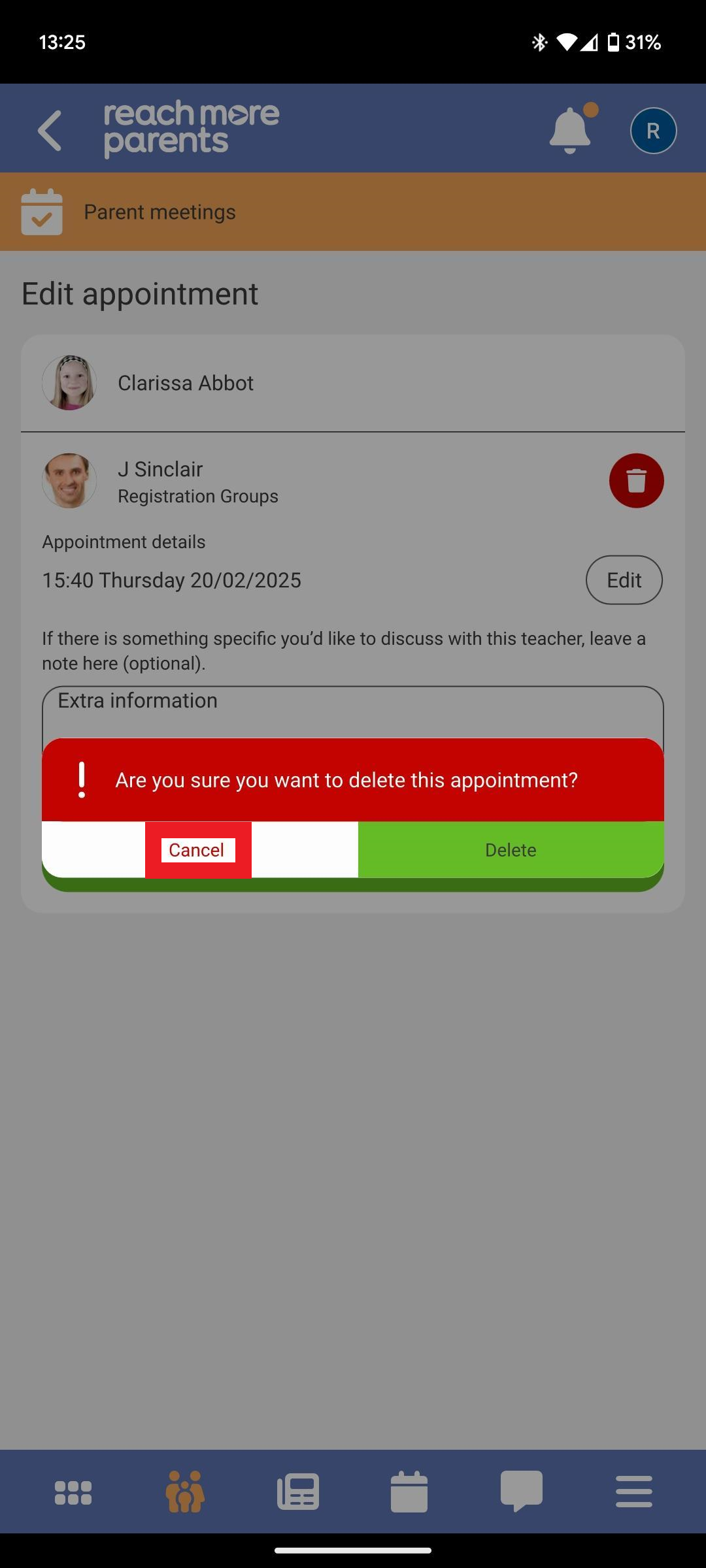Tap the trash icon beside J Sinclair

point(636,481)
